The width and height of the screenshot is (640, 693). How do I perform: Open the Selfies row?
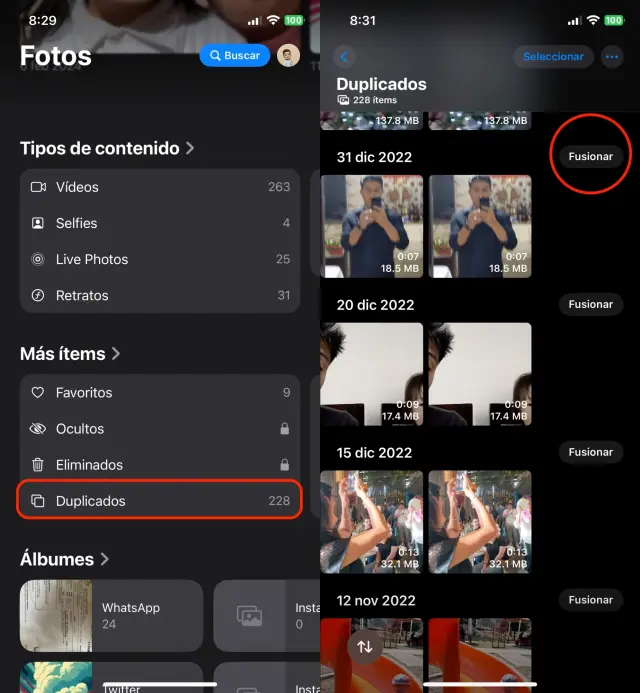(160, 223)
